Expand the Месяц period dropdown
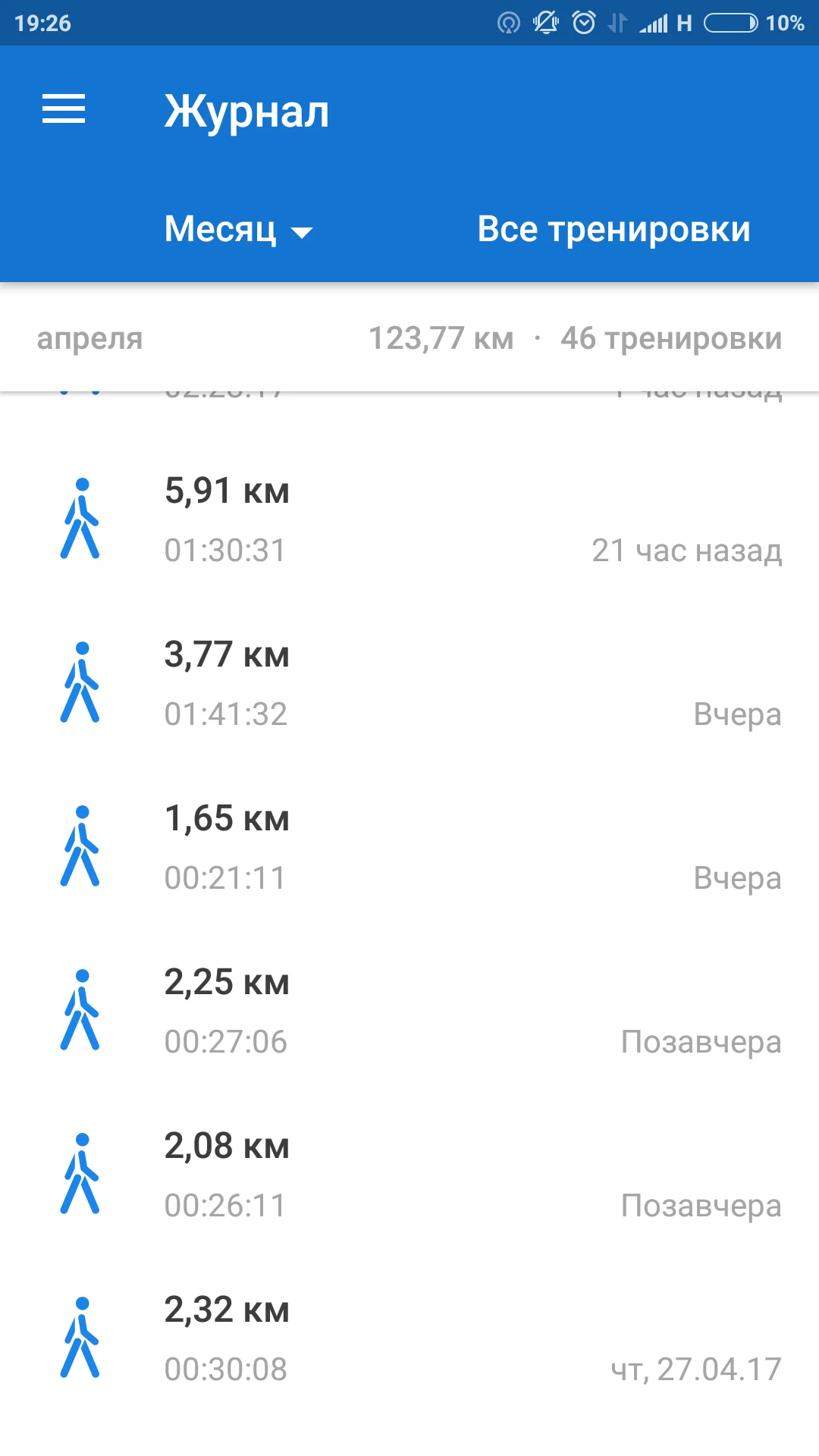The image size is (819, 1456). 238,229
